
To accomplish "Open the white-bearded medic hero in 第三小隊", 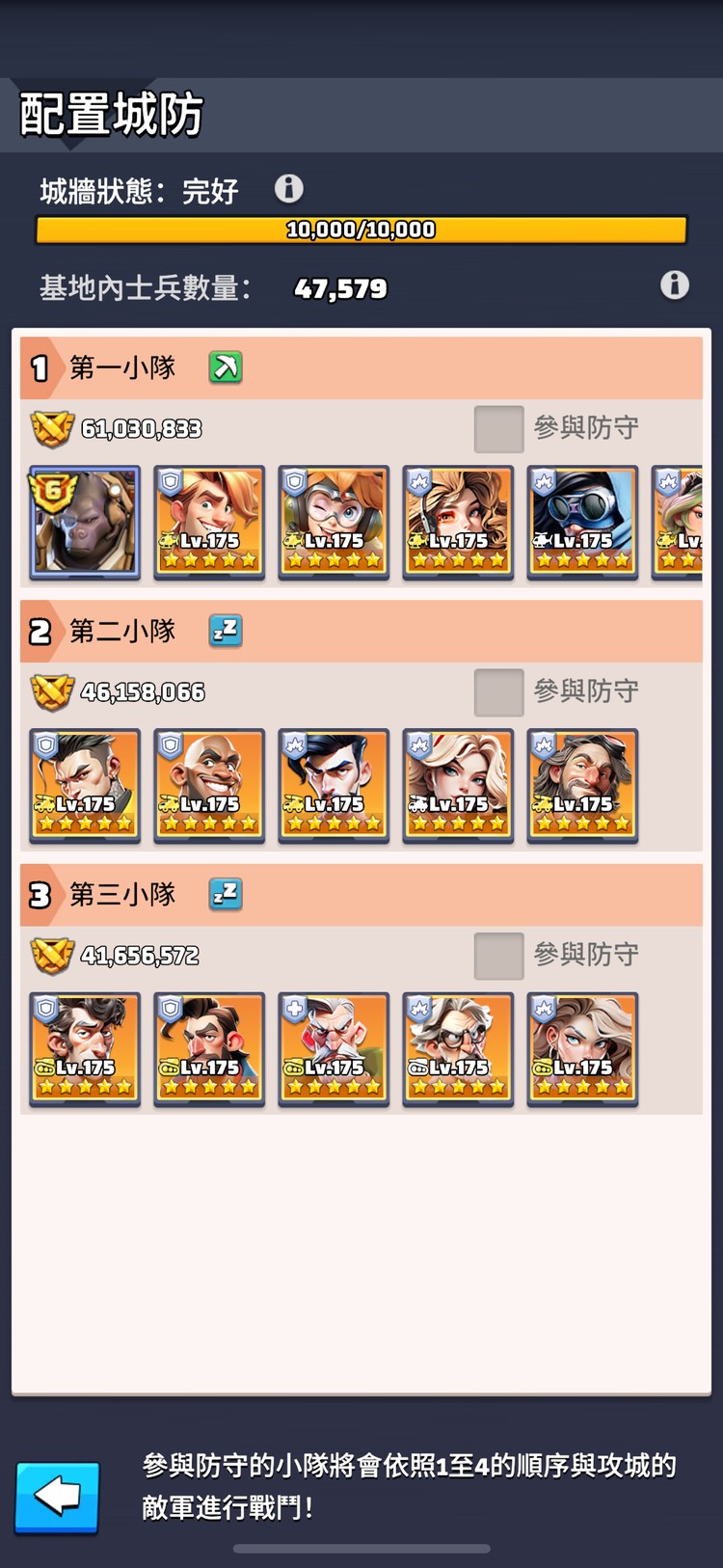I will [334, 1049].
